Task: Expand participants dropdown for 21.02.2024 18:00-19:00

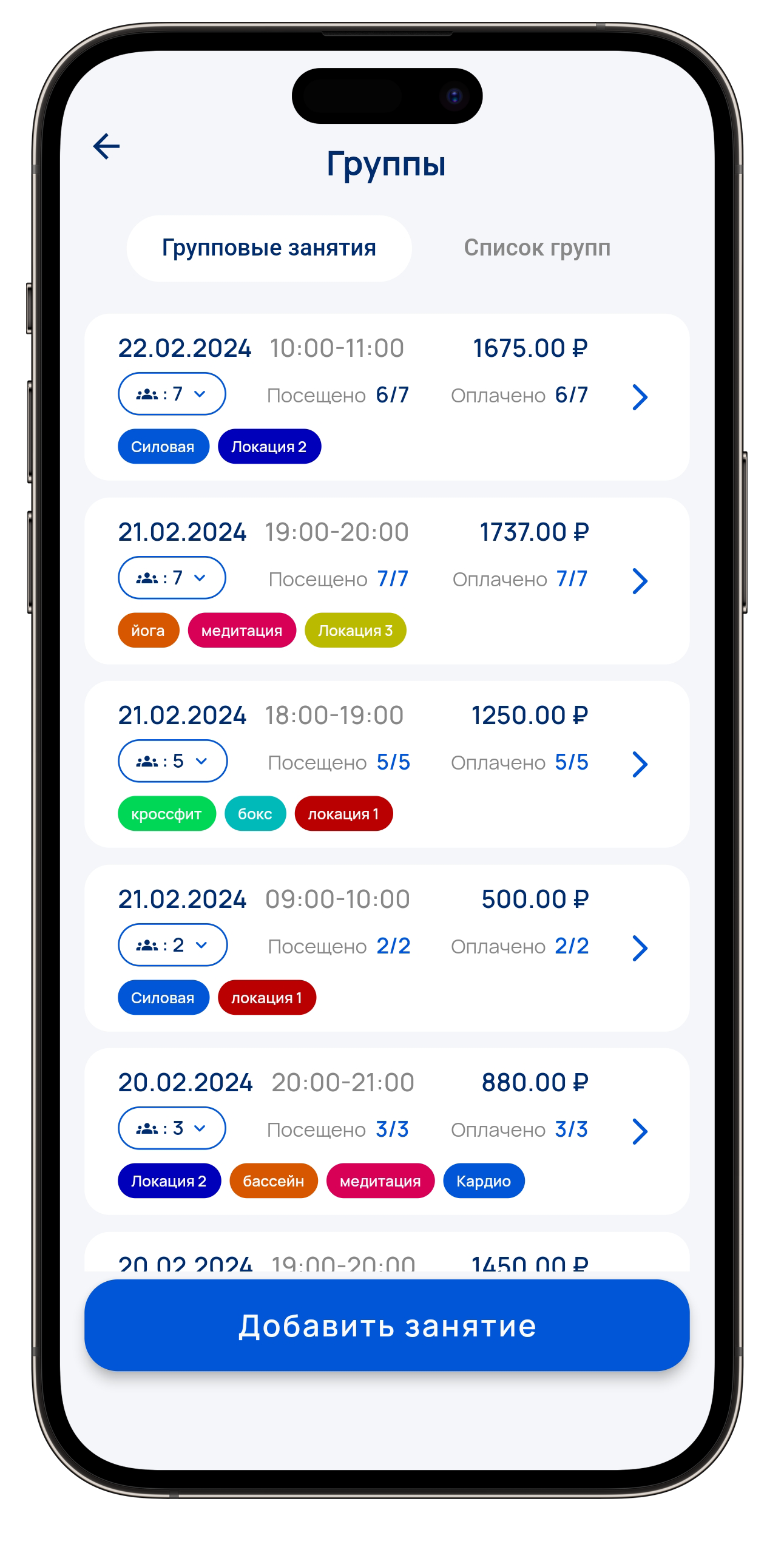Action: tap(172, 761)
